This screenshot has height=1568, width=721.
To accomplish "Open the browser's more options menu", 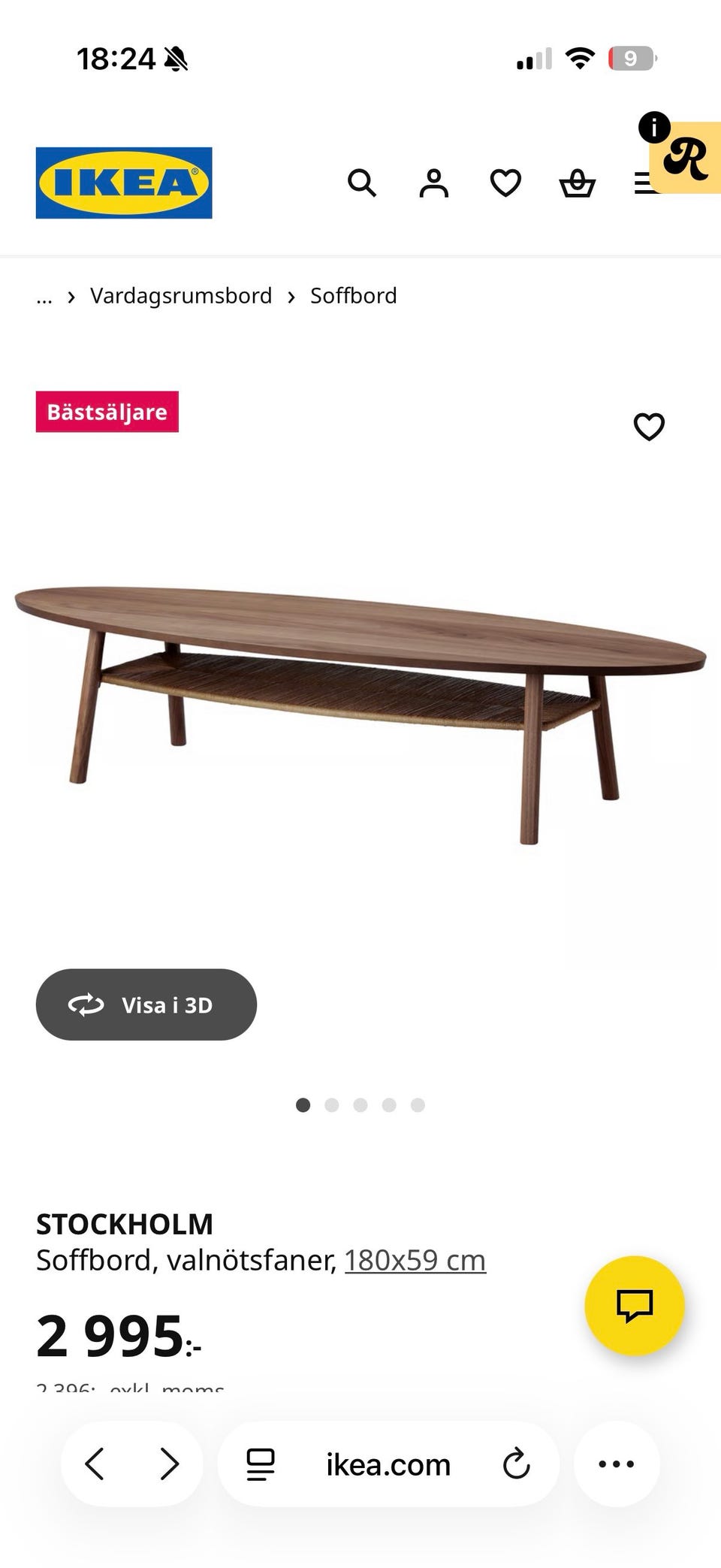I will click(617, 1464).
